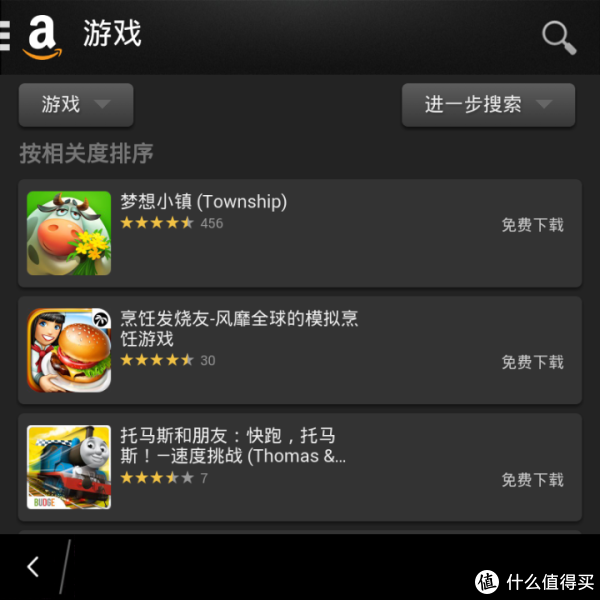Go back with the bottom back arrow
The height and width of the screenshot is (600, 600).
[x=33, y=567]
